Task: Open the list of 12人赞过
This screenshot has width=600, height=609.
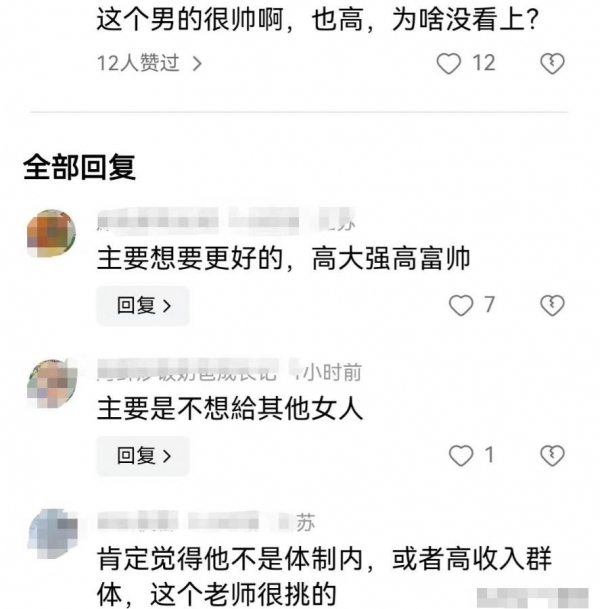Action: pos(150,63)
